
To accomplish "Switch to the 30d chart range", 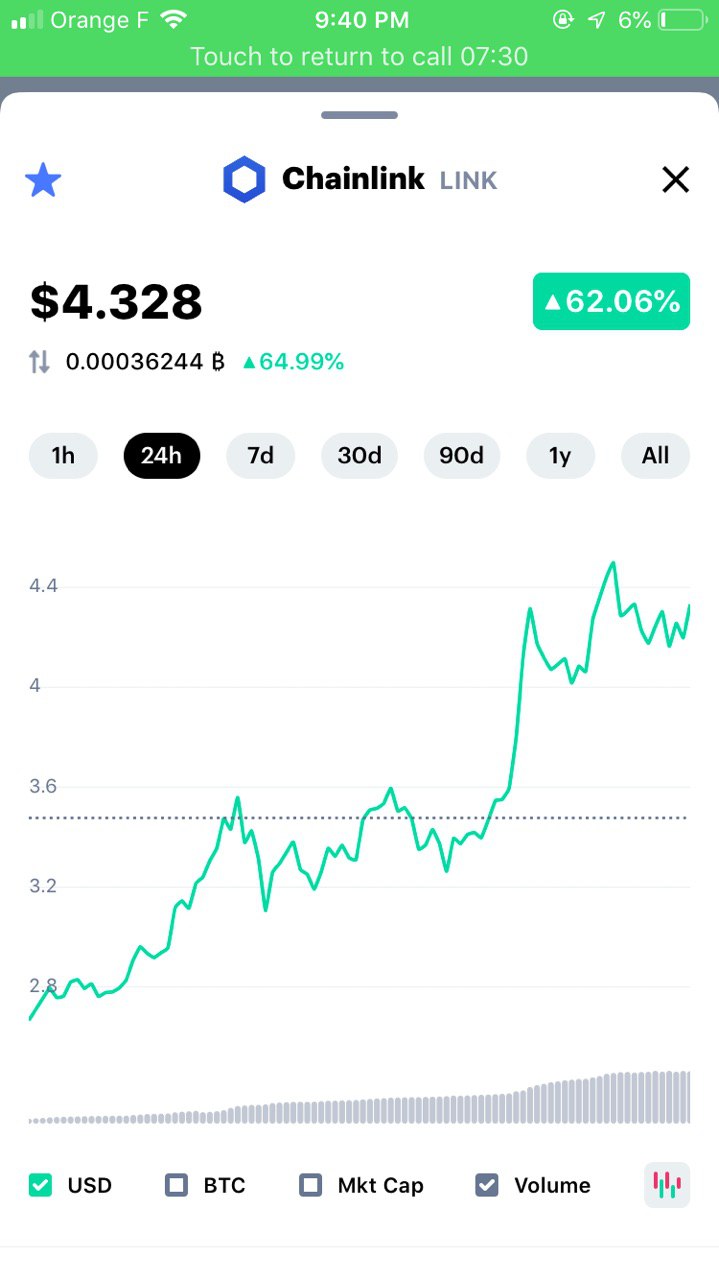I will click(359, 456).
